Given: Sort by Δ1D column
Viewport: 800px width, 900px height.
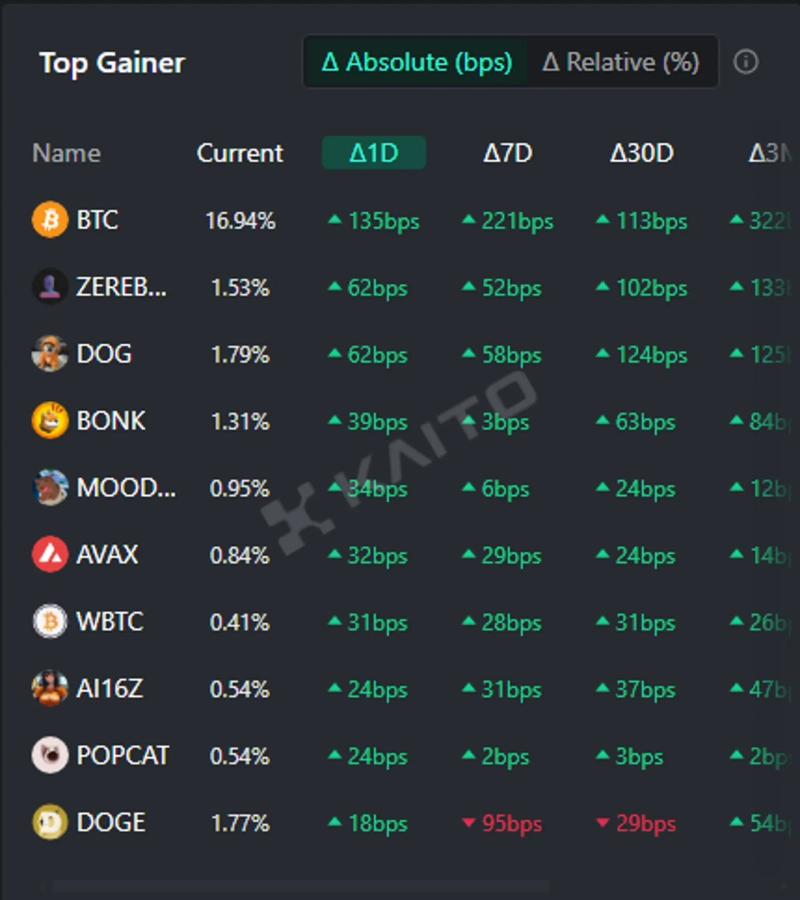Looking at the screenshot, I should [x=374, y=153].
